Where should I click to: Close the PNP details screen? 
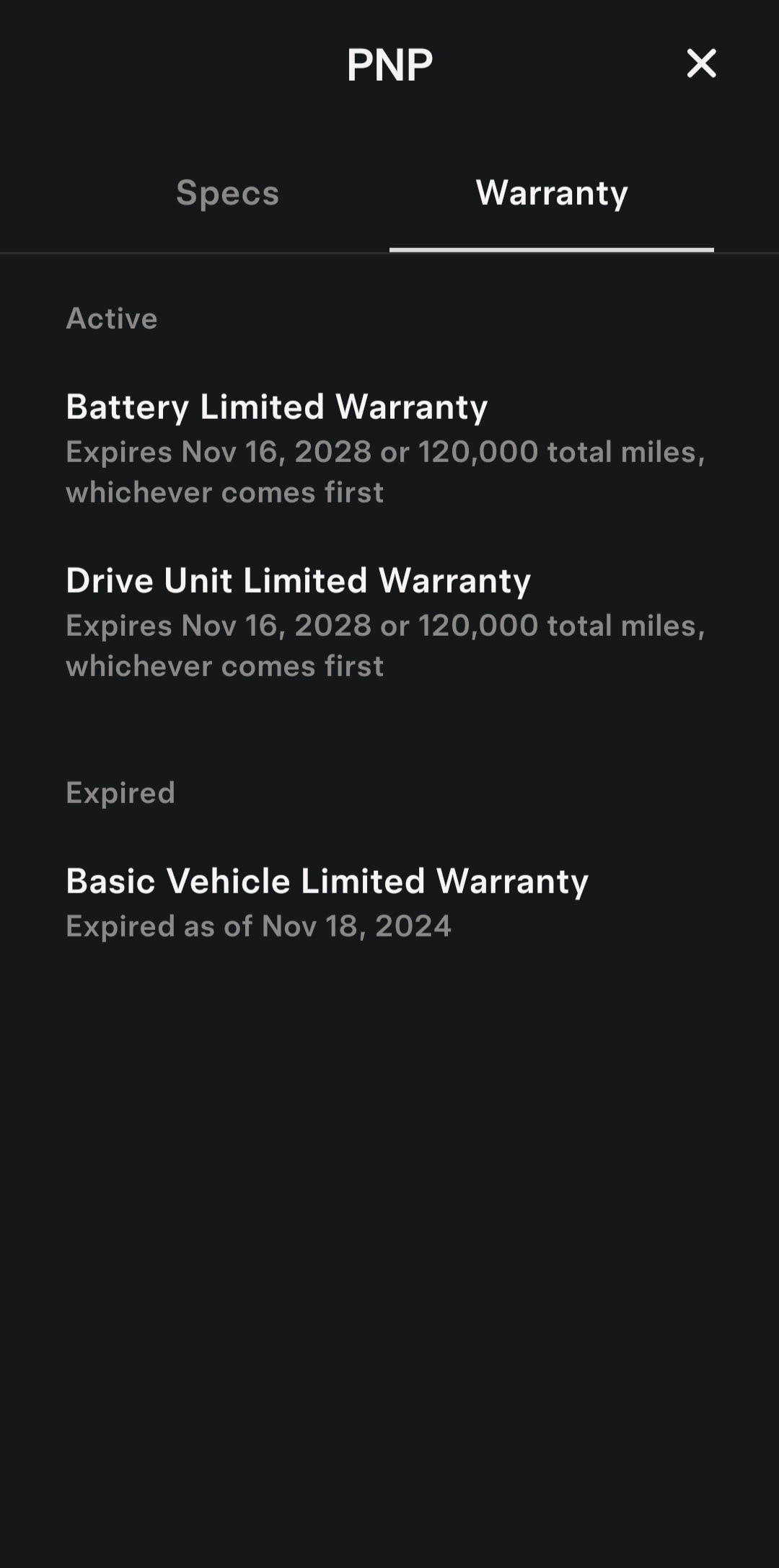pos(701,63)
